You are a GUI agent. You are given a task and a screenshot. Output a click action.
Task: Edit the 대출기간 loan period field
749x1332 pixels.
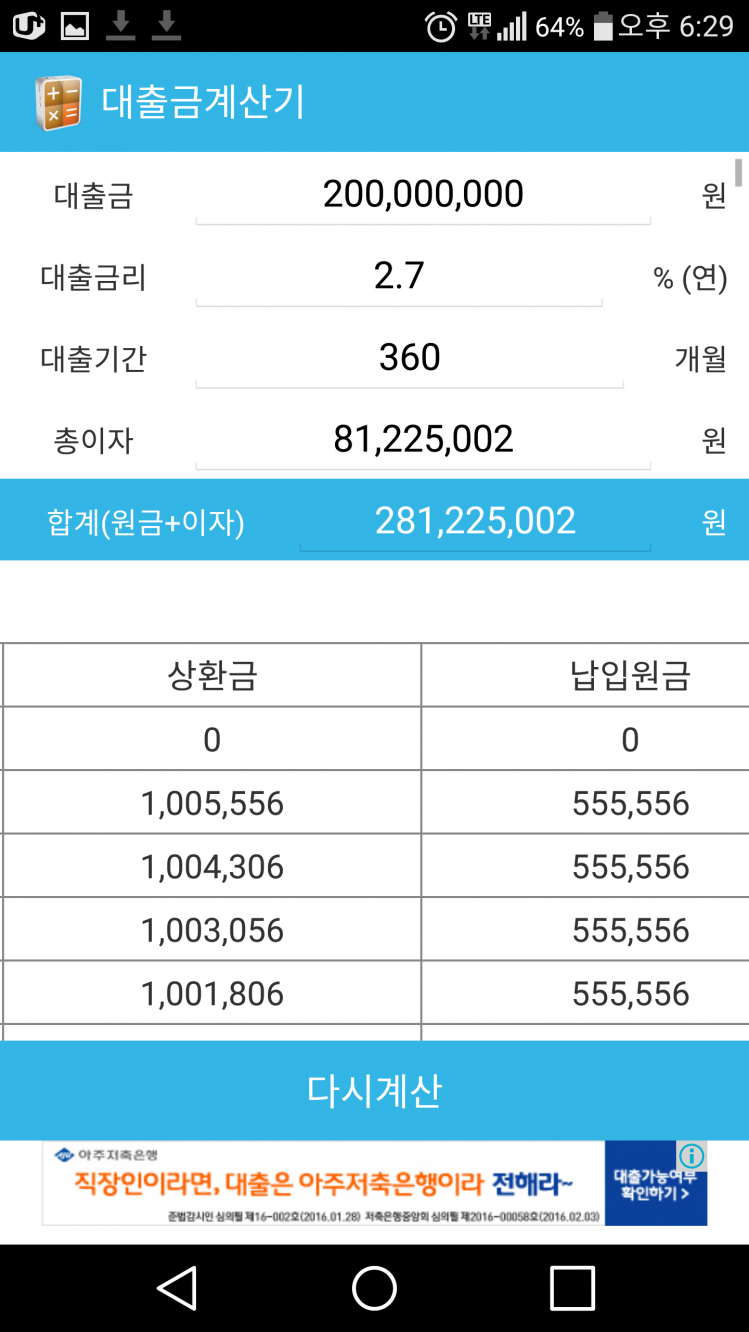coord(409,358)
